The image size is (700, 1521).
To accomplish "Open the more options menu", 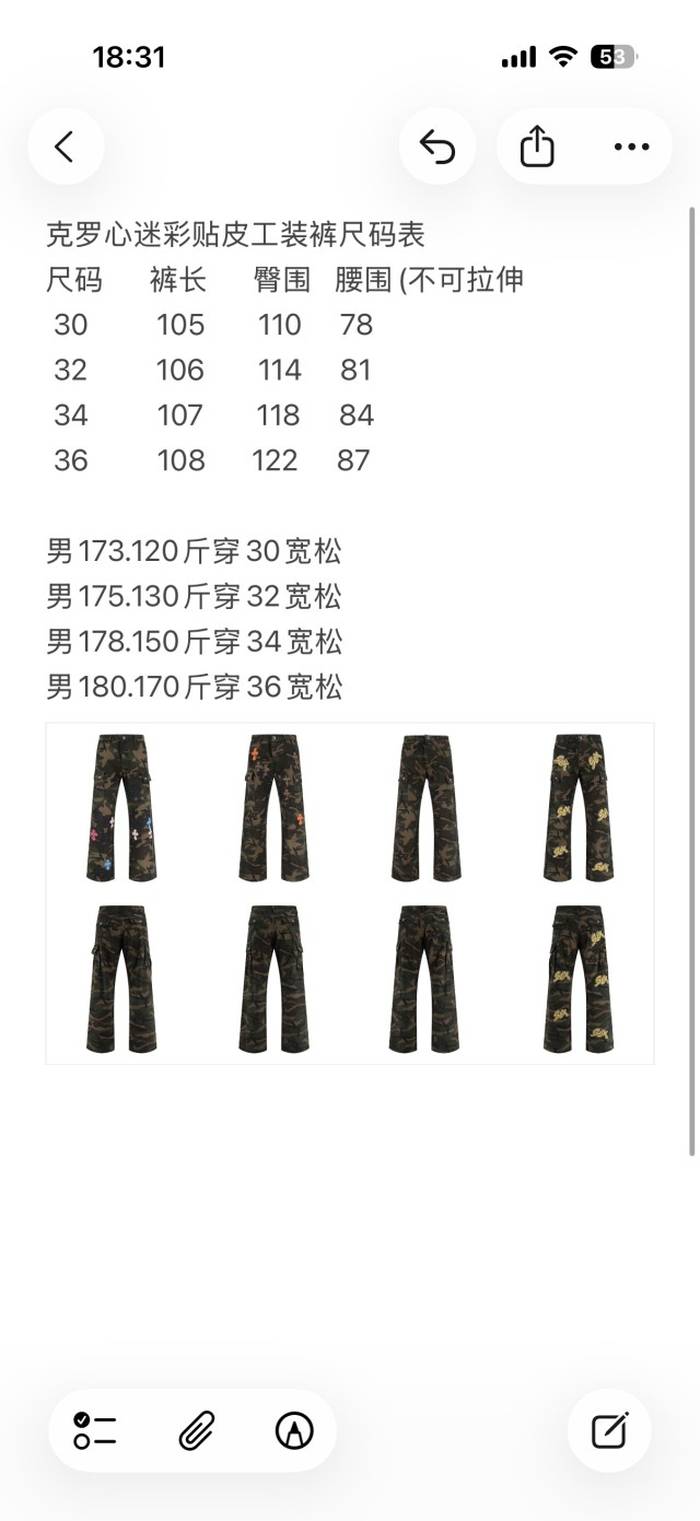I will pos(631,147).
